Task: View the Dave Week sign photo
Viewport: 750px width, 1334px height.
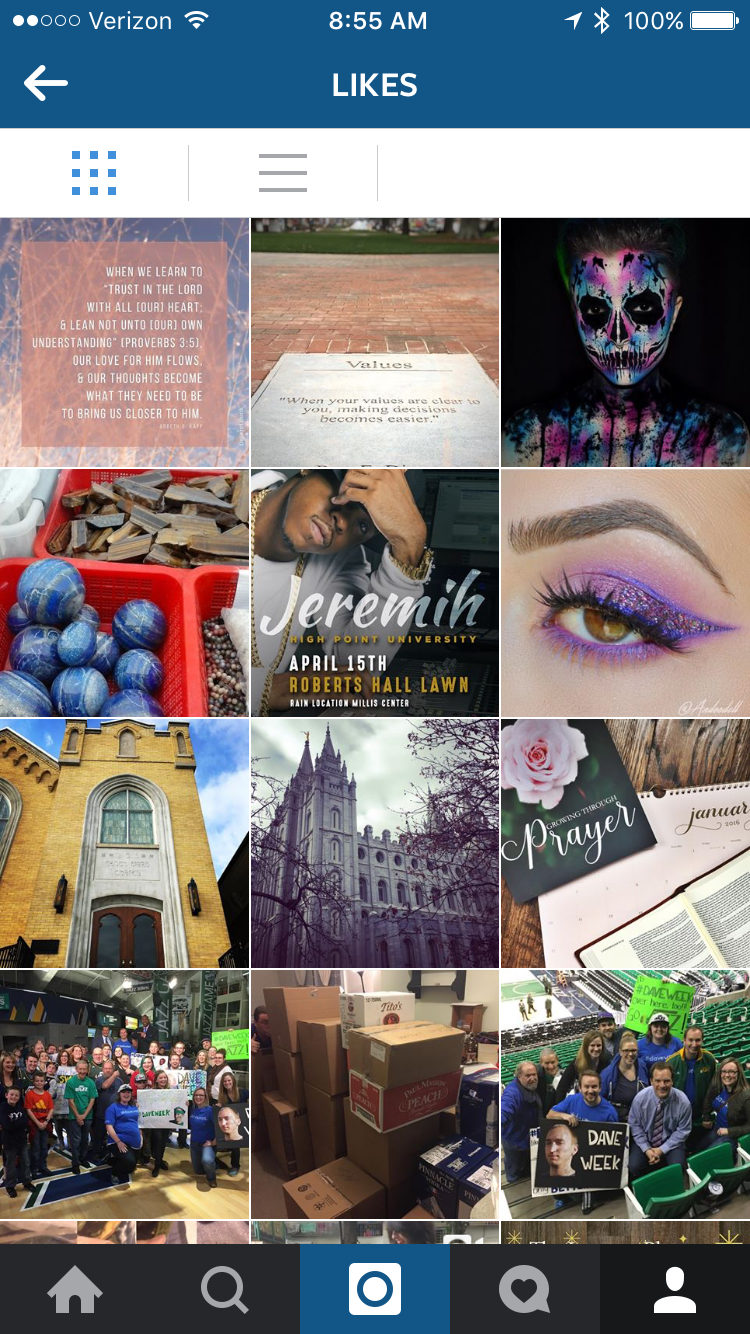Action: [x=625, y=1094]
